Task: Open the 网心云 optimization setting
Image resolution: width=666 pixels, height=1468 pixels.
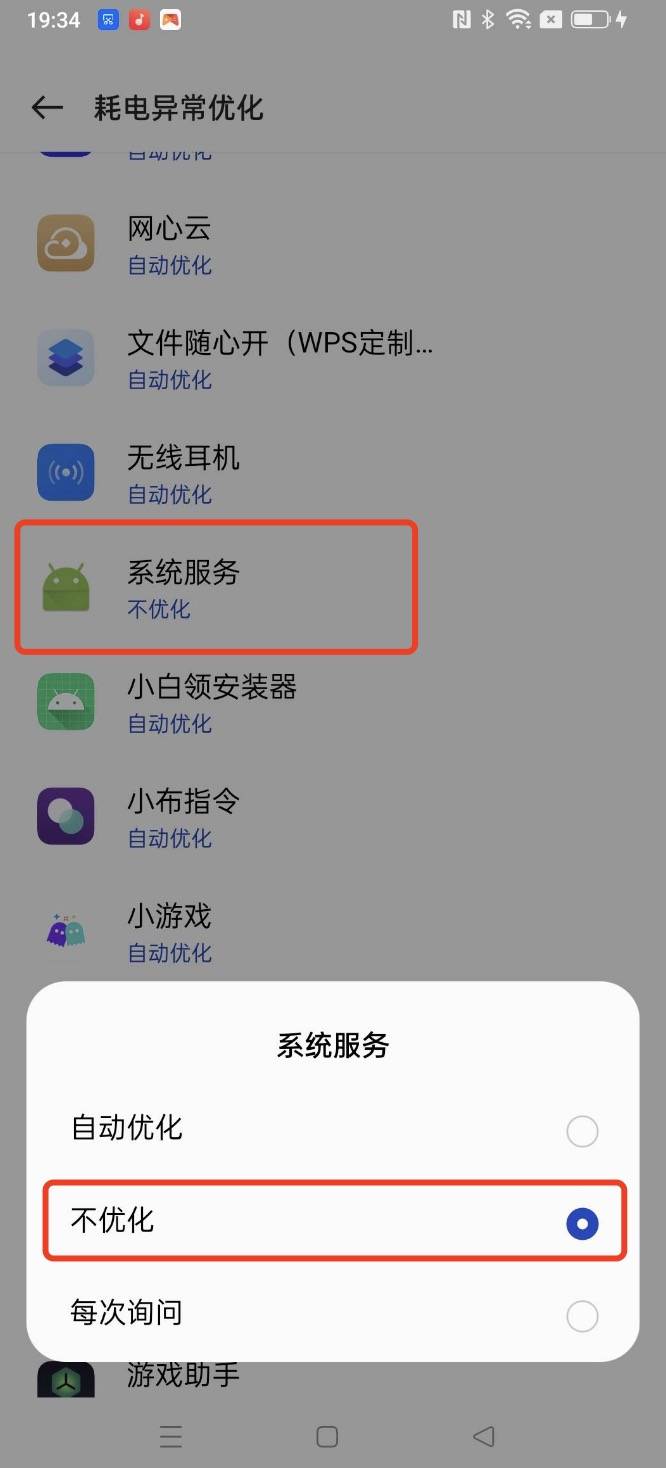Action: tap(333, 245)
